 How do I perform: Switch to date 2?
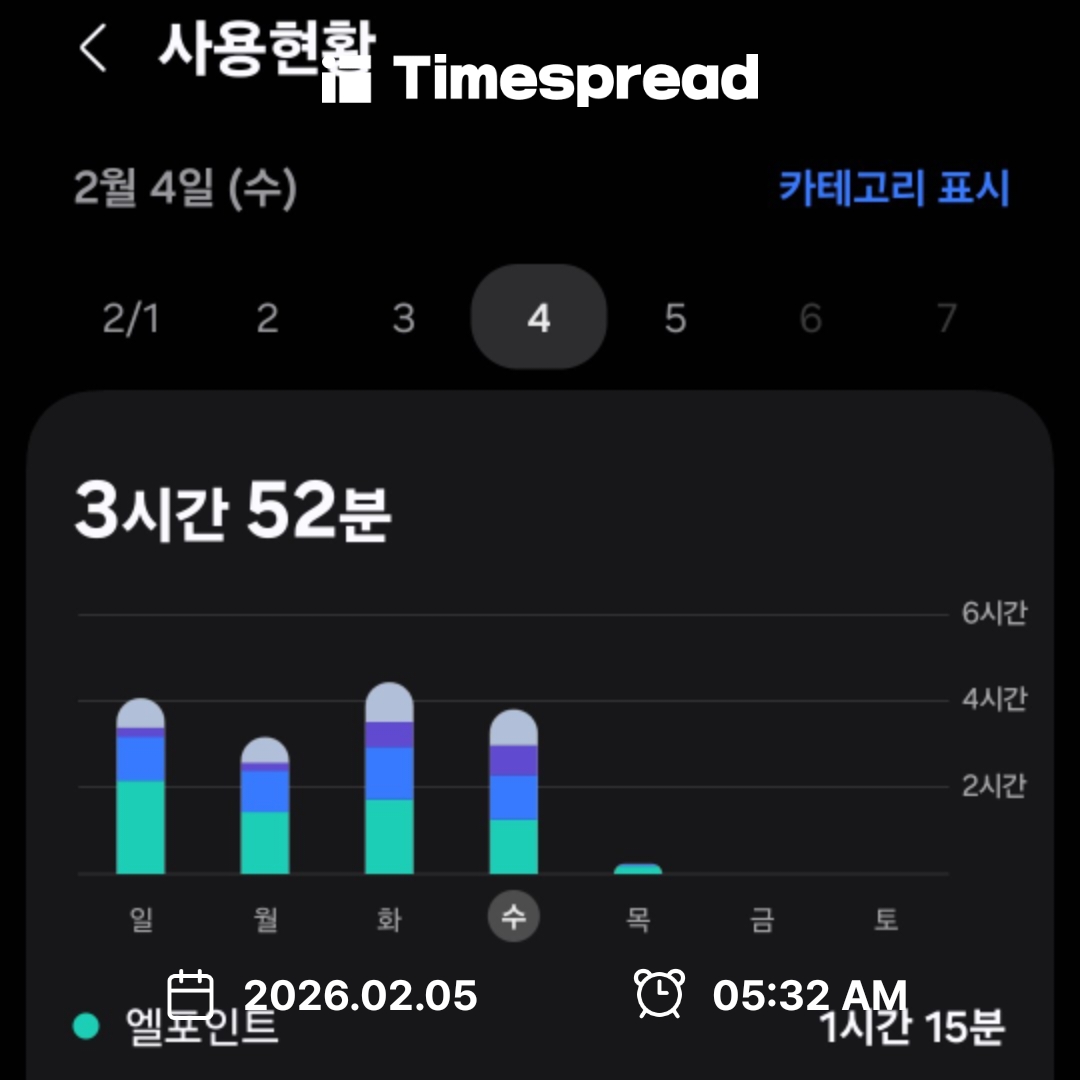point(266,319)
